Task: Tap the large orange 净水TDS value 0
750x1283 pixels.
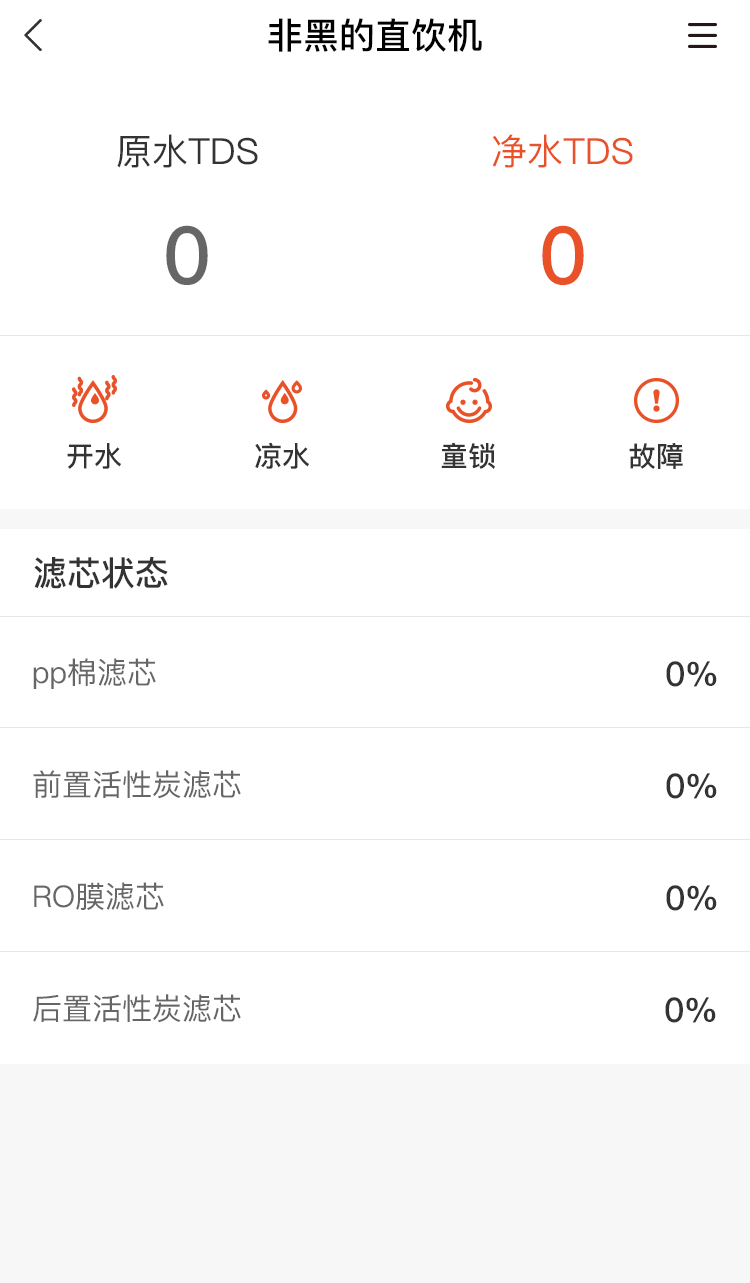Action: (x=562, y=255)
